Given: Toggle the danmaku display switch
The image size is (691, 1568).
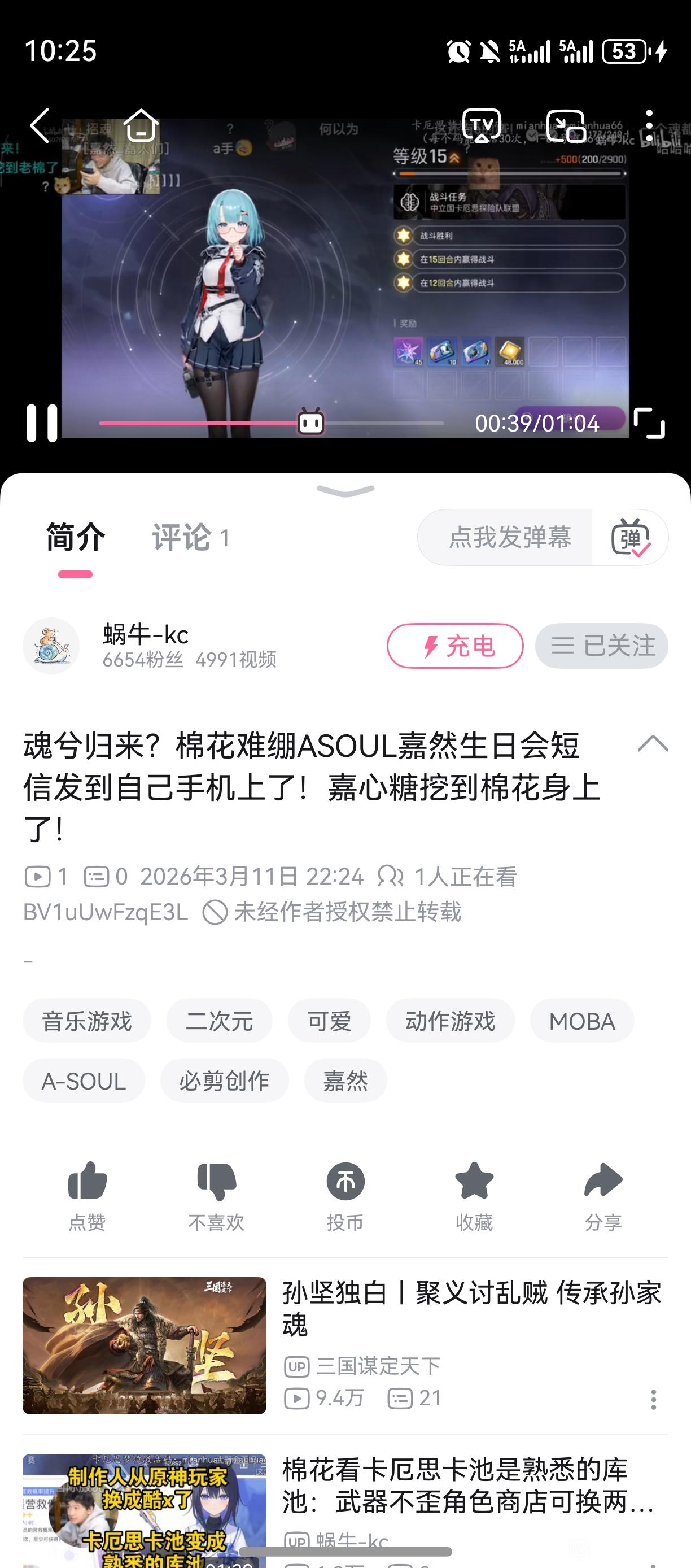Looking at the screenshot, I should coord(630,538).
